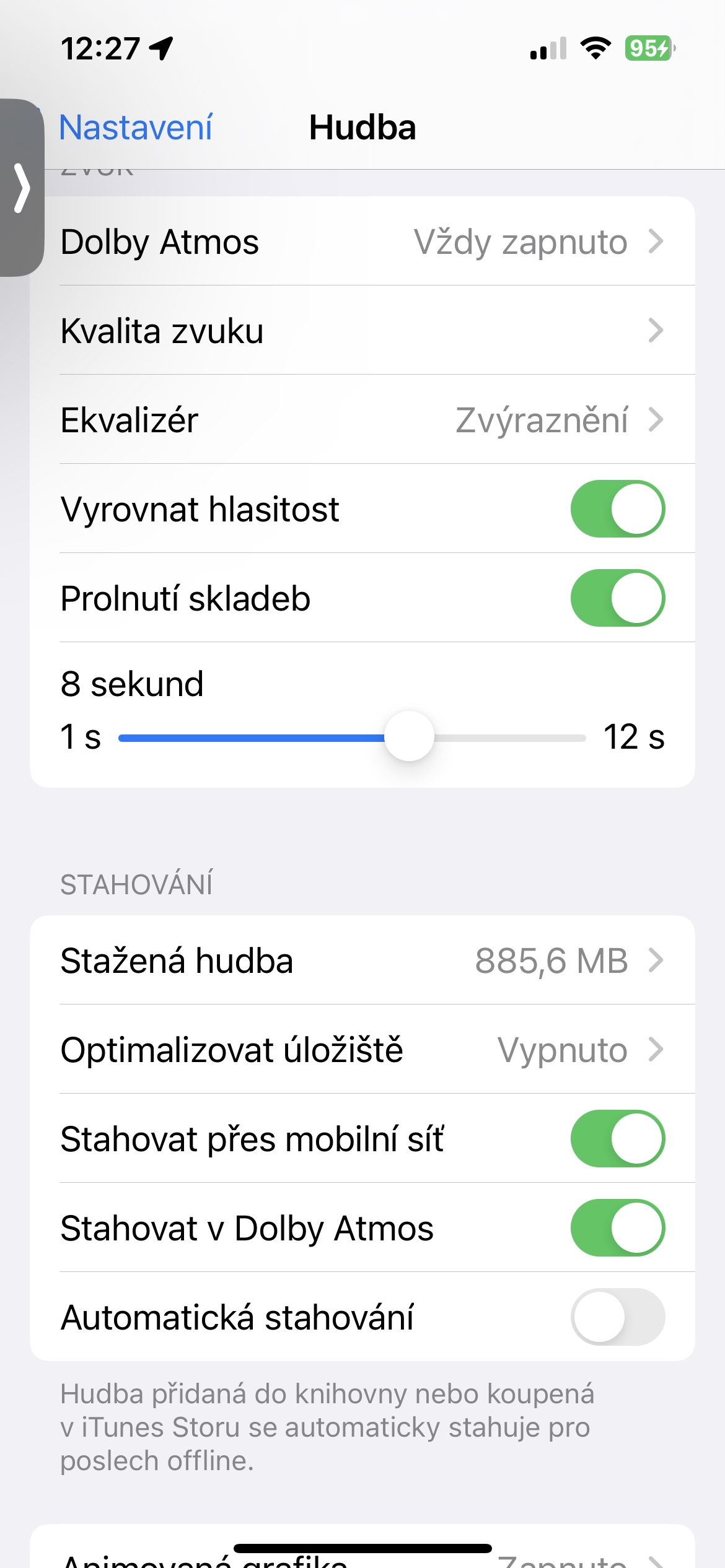Go back to Nastavení
This screenshot has width=725, height=1568.
pos(135,128)
